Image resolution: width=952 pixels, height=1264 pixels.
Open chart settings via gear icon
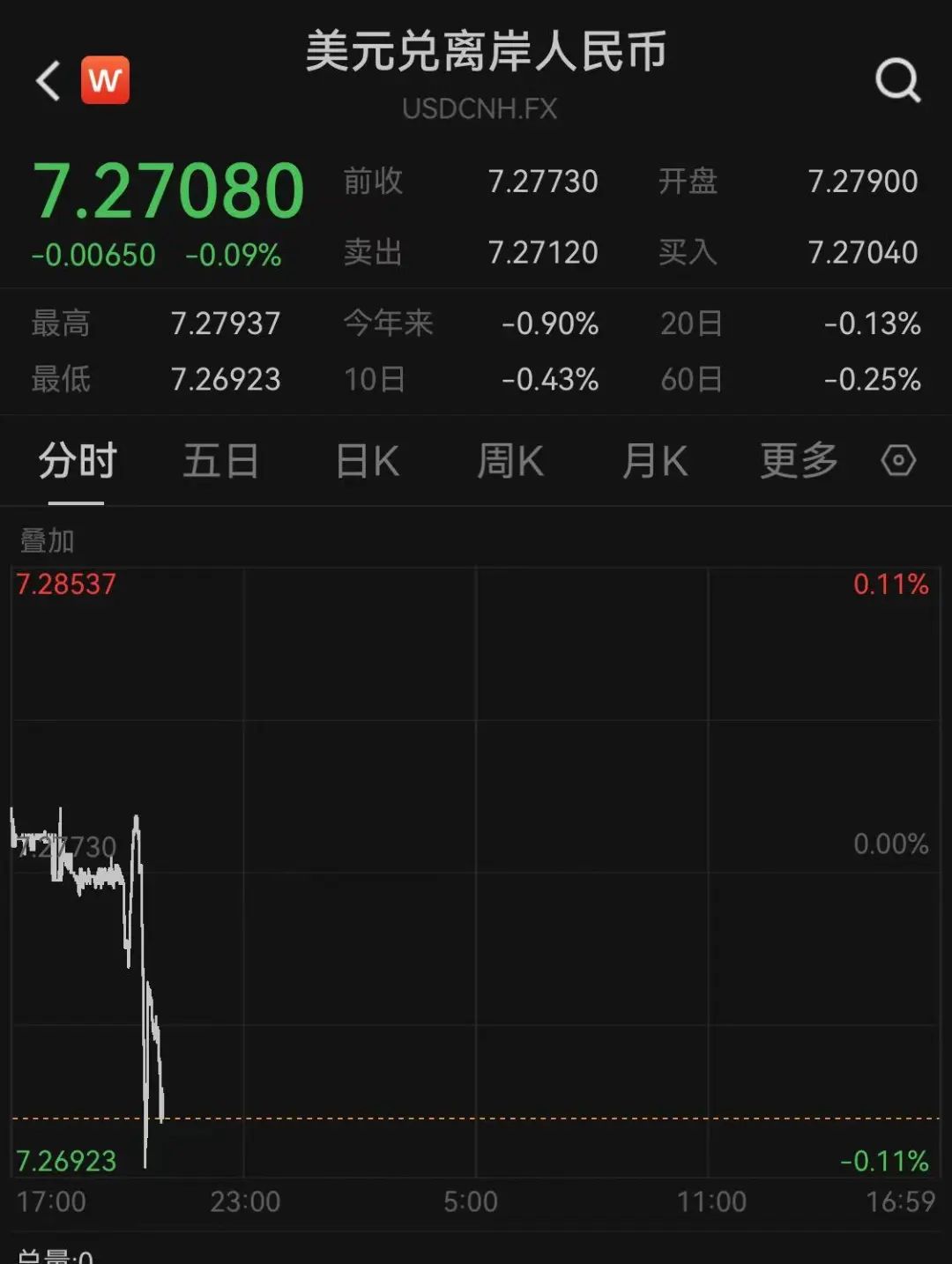(x=898, y=460)
